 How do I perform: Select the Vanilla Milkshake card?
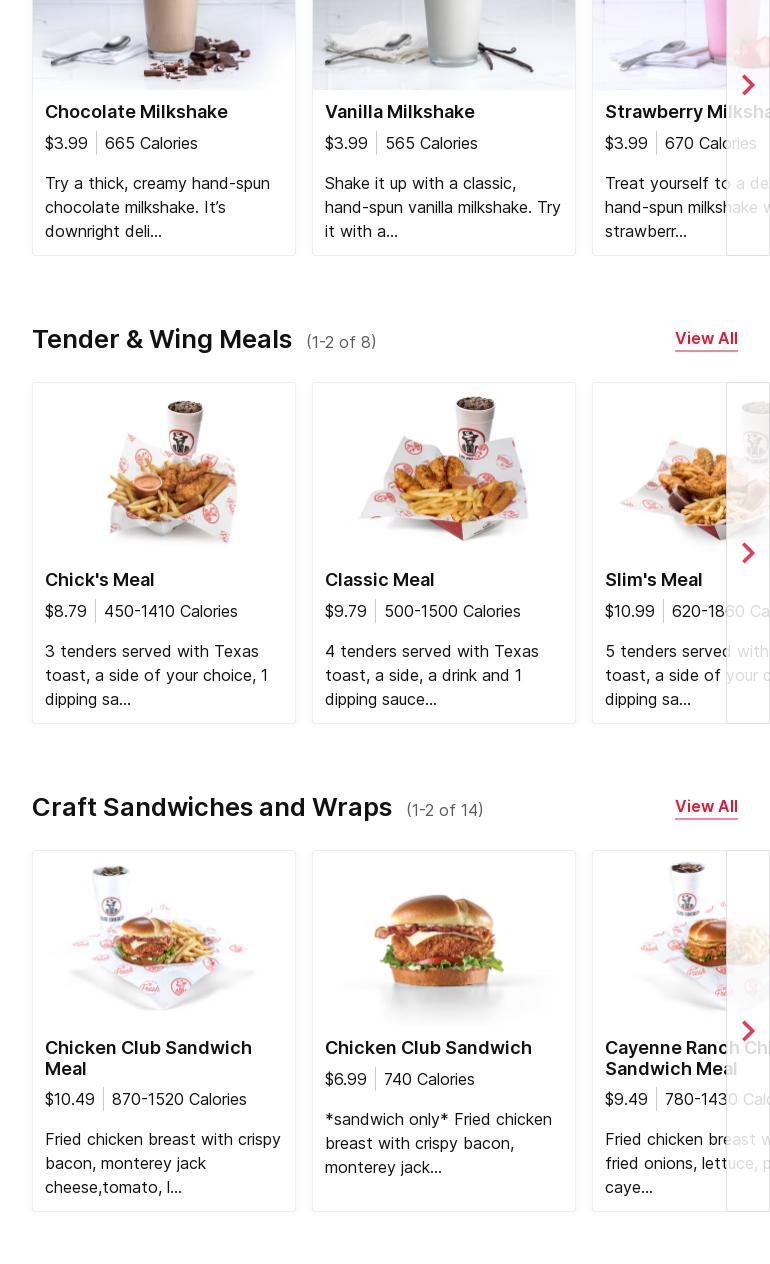coord(399,112)
